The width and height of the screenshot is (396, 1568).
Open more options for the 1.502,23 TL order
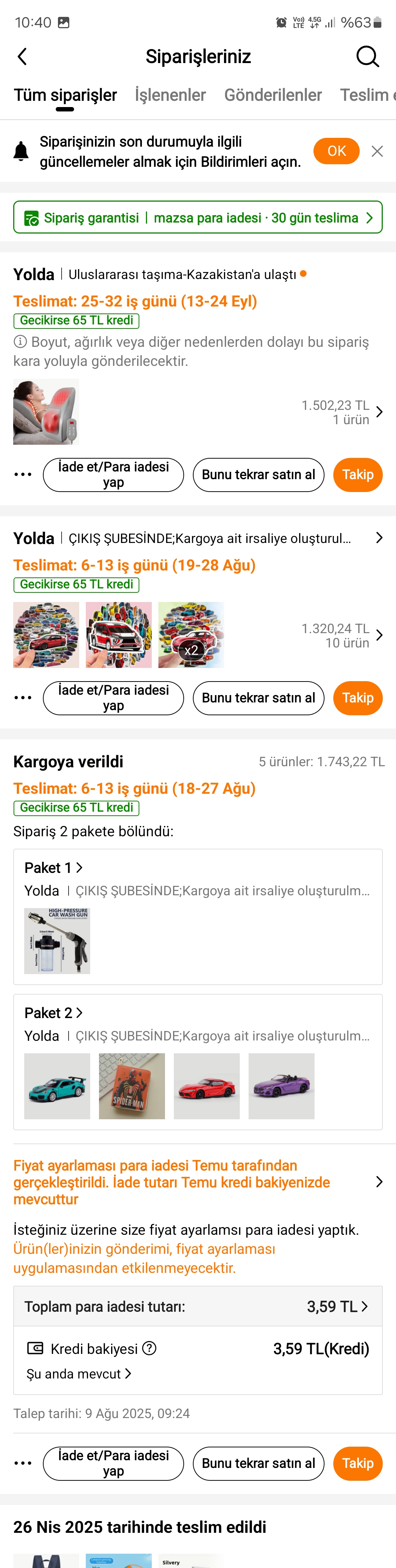pos(22,475)
